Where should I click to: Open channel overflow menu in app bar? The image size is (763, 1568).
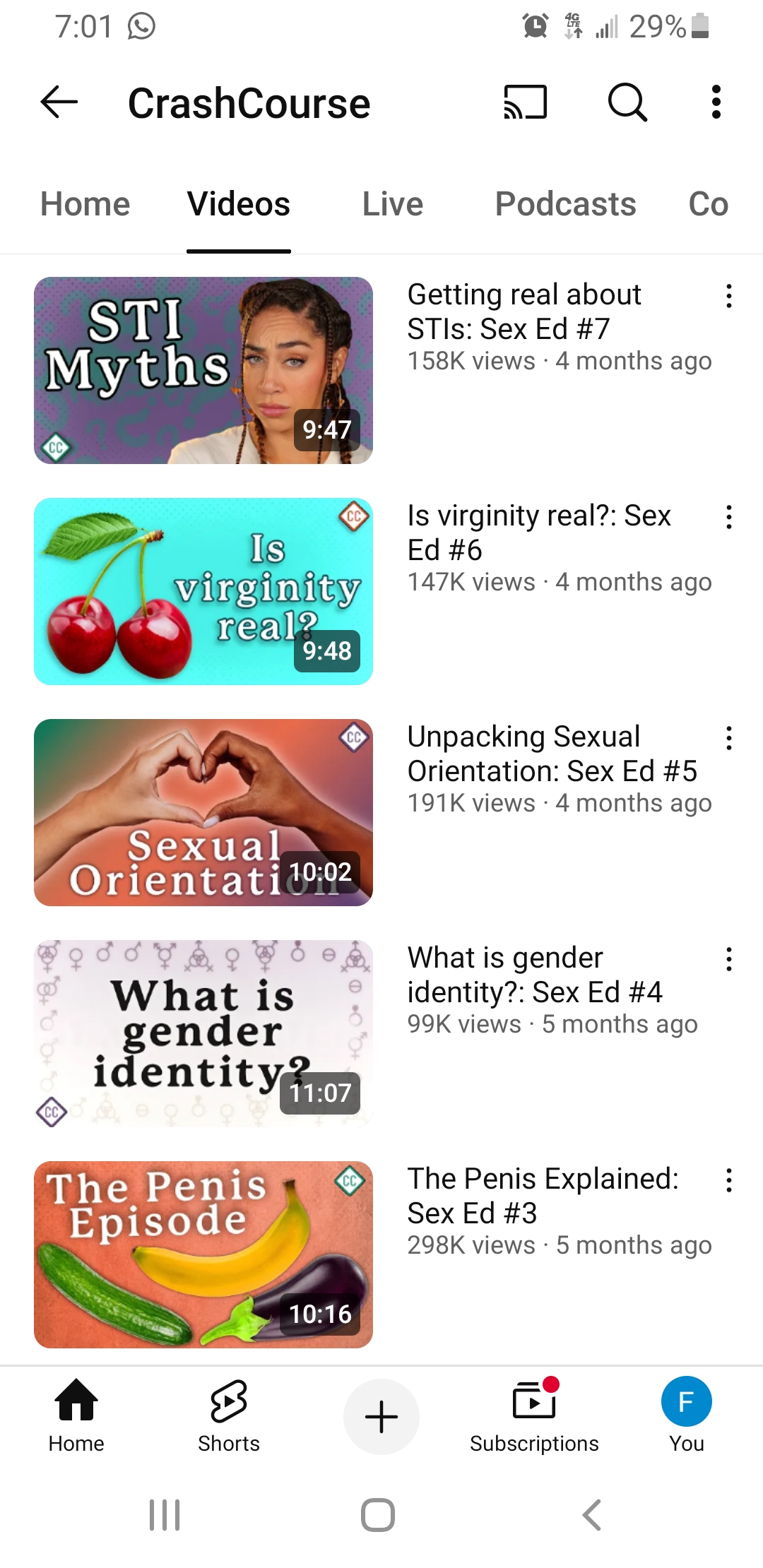click(x=716, y=102)
